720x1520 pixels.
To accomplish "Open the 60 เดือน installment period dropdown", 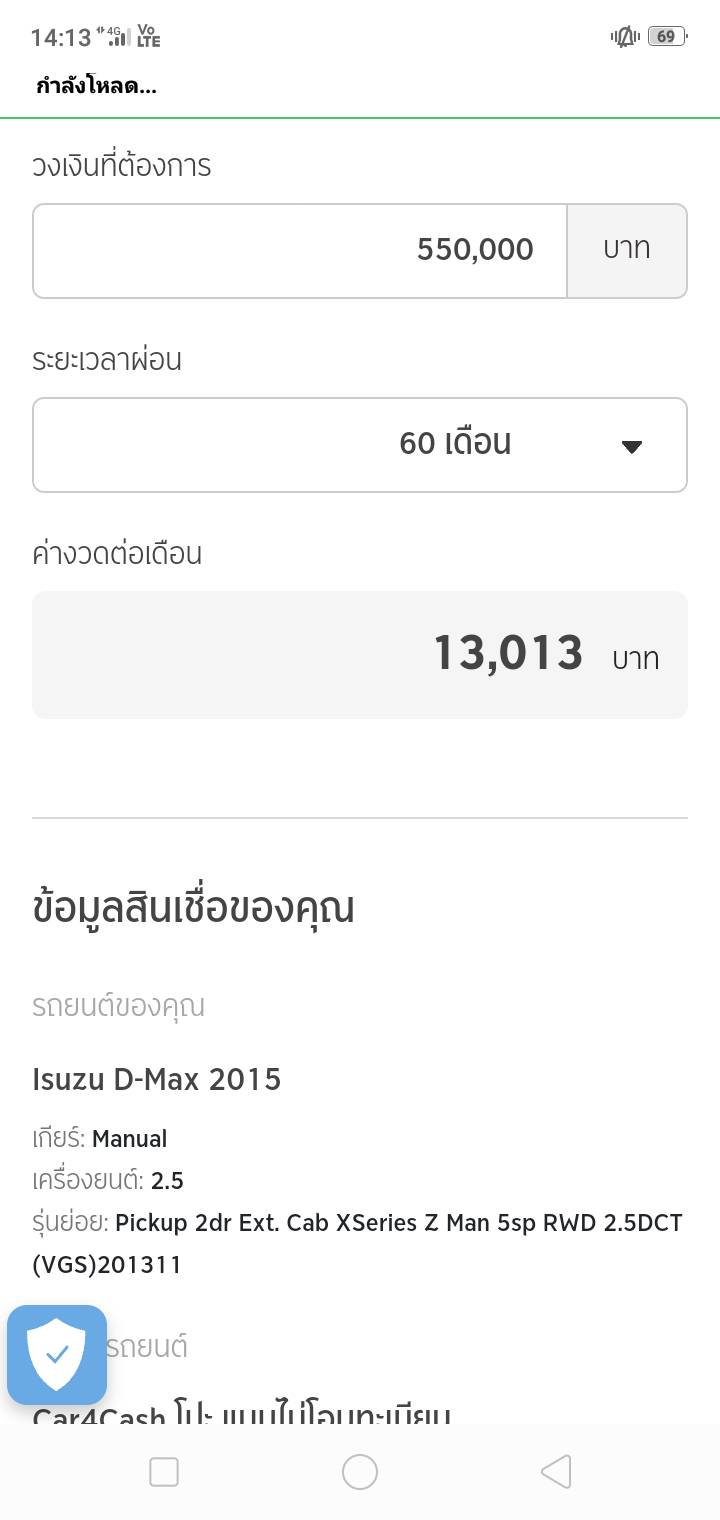I will (x=360, y=445).
